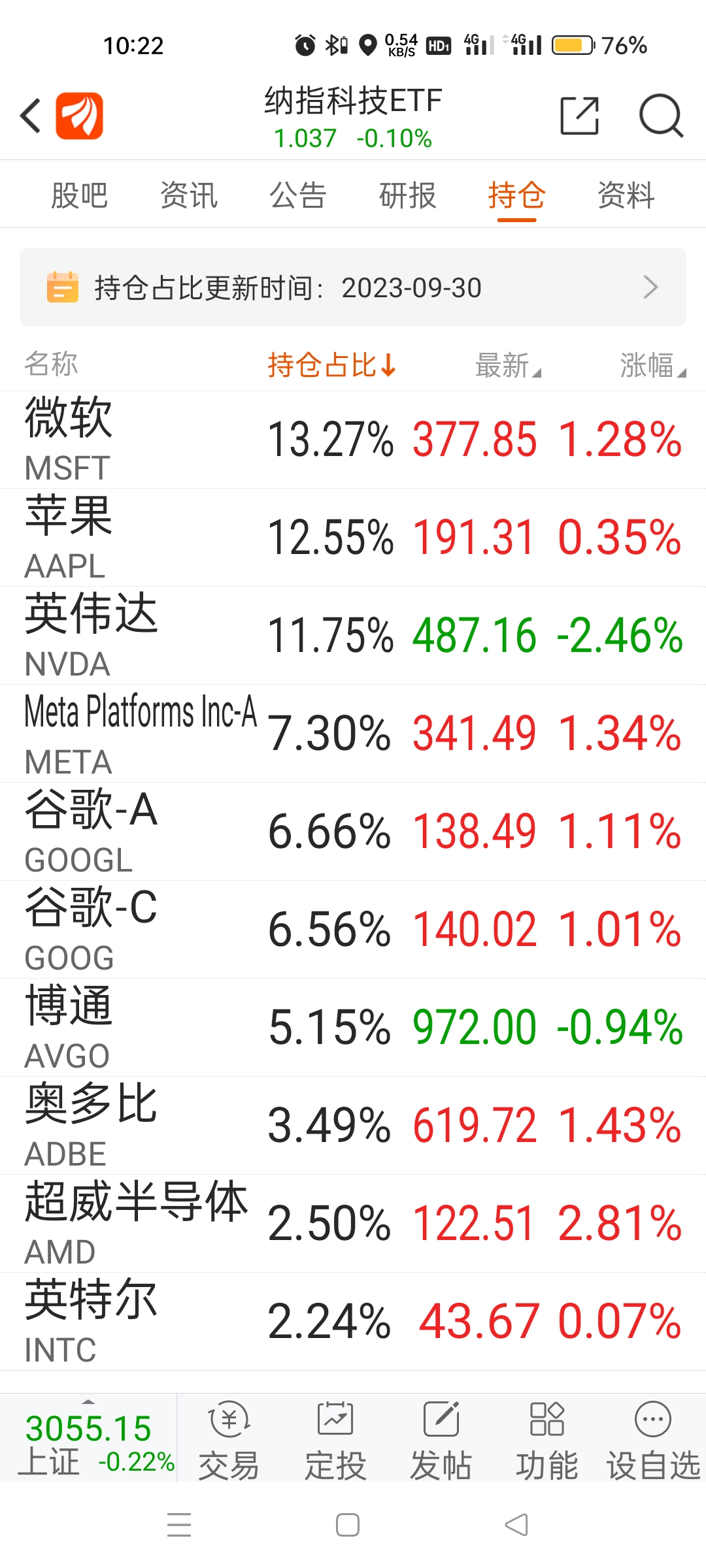View the 博通 AVGO stock row
This screenshot has height=1568, width=706.
[x=353, y=1028]
